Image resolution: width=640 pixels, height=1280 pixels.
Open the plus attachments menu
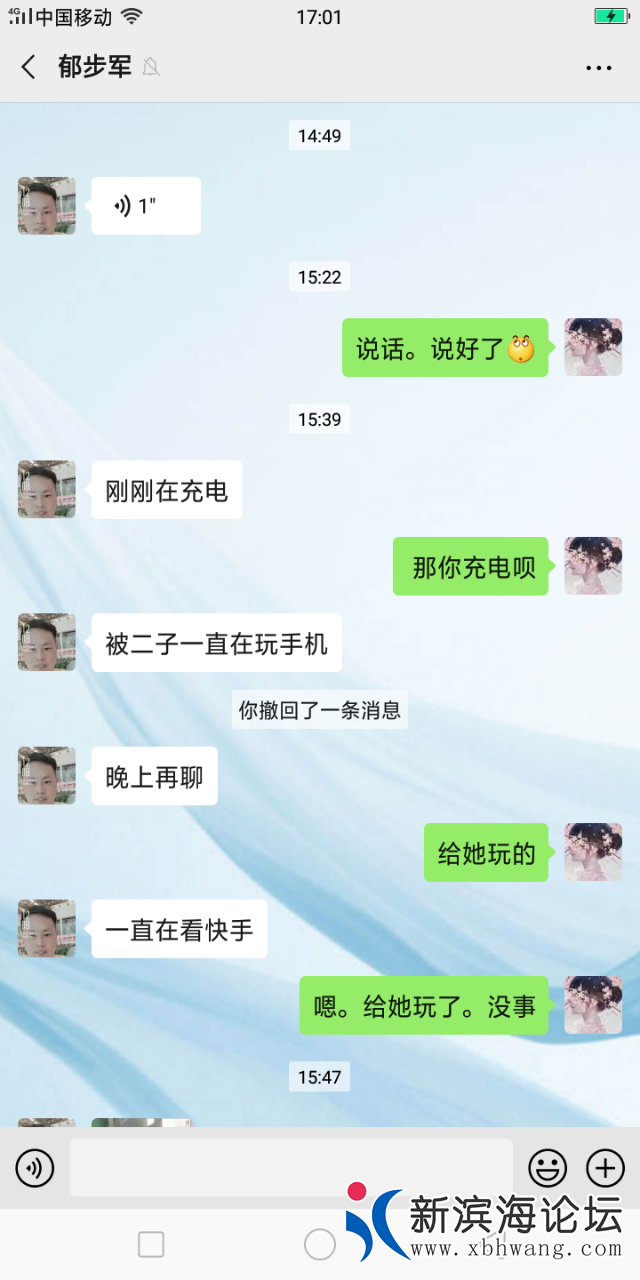pos(604,1167)
